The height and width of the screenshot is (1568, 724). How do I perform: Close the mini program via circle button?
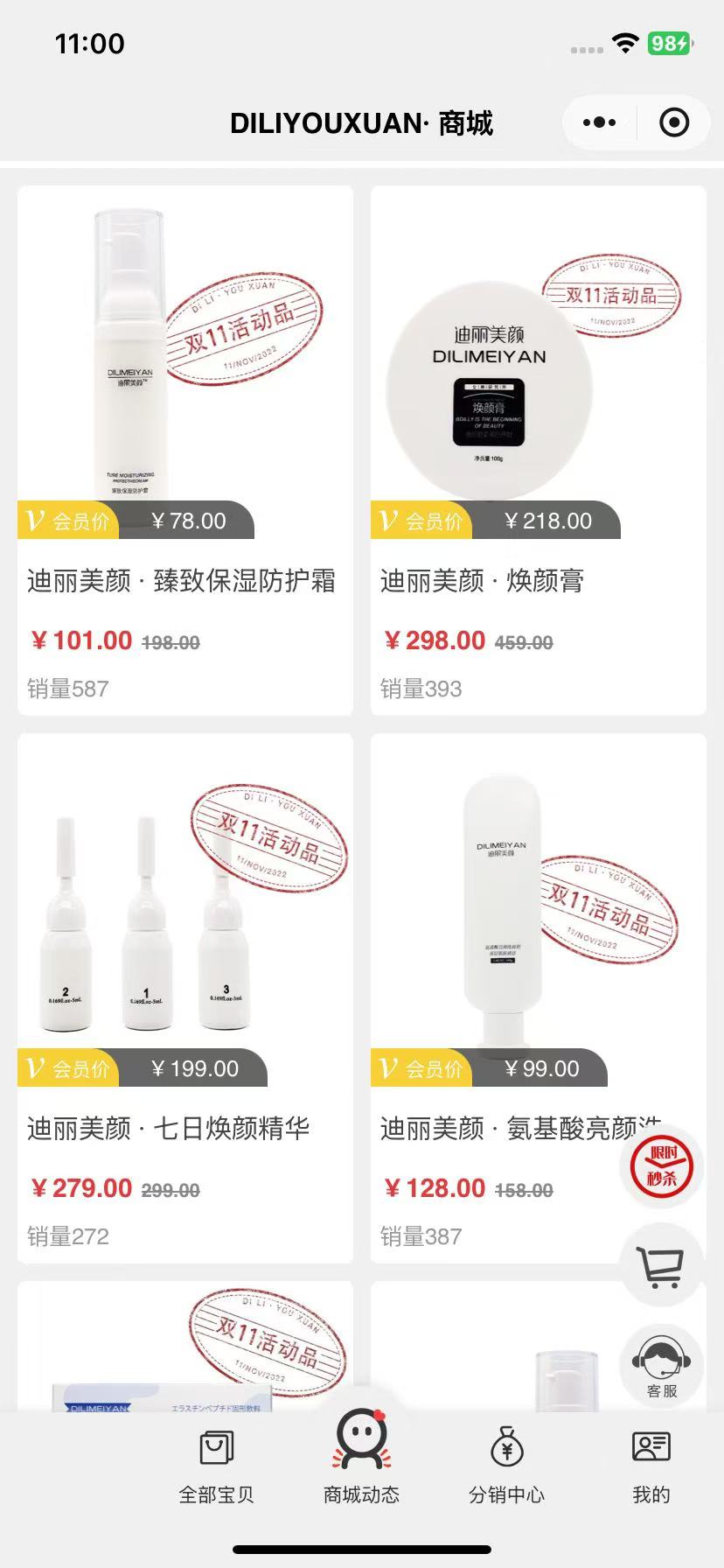pyautogui.click(x=673, y=122)
